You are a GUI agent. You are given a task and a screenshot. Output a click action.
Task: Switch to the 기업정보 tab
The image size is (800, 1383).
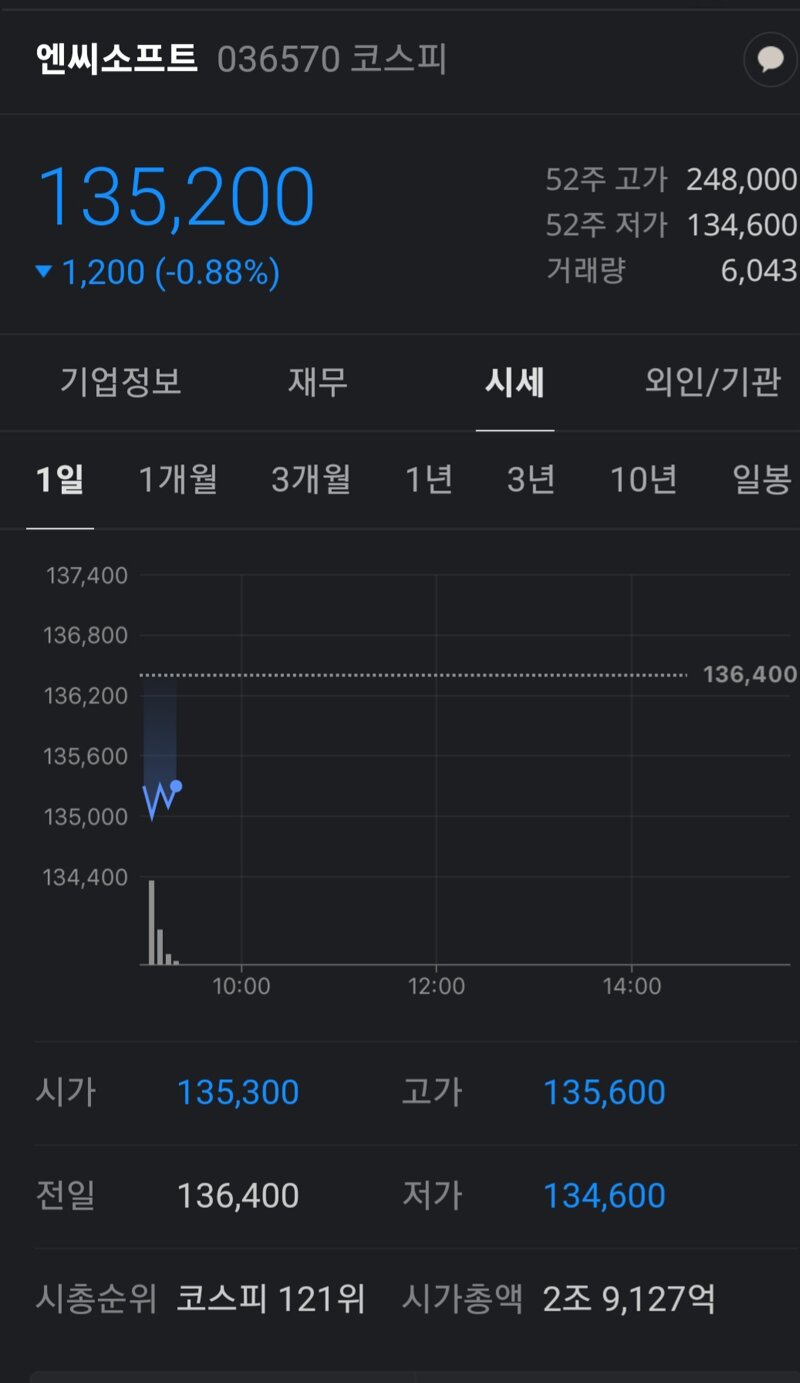[121, 382]
